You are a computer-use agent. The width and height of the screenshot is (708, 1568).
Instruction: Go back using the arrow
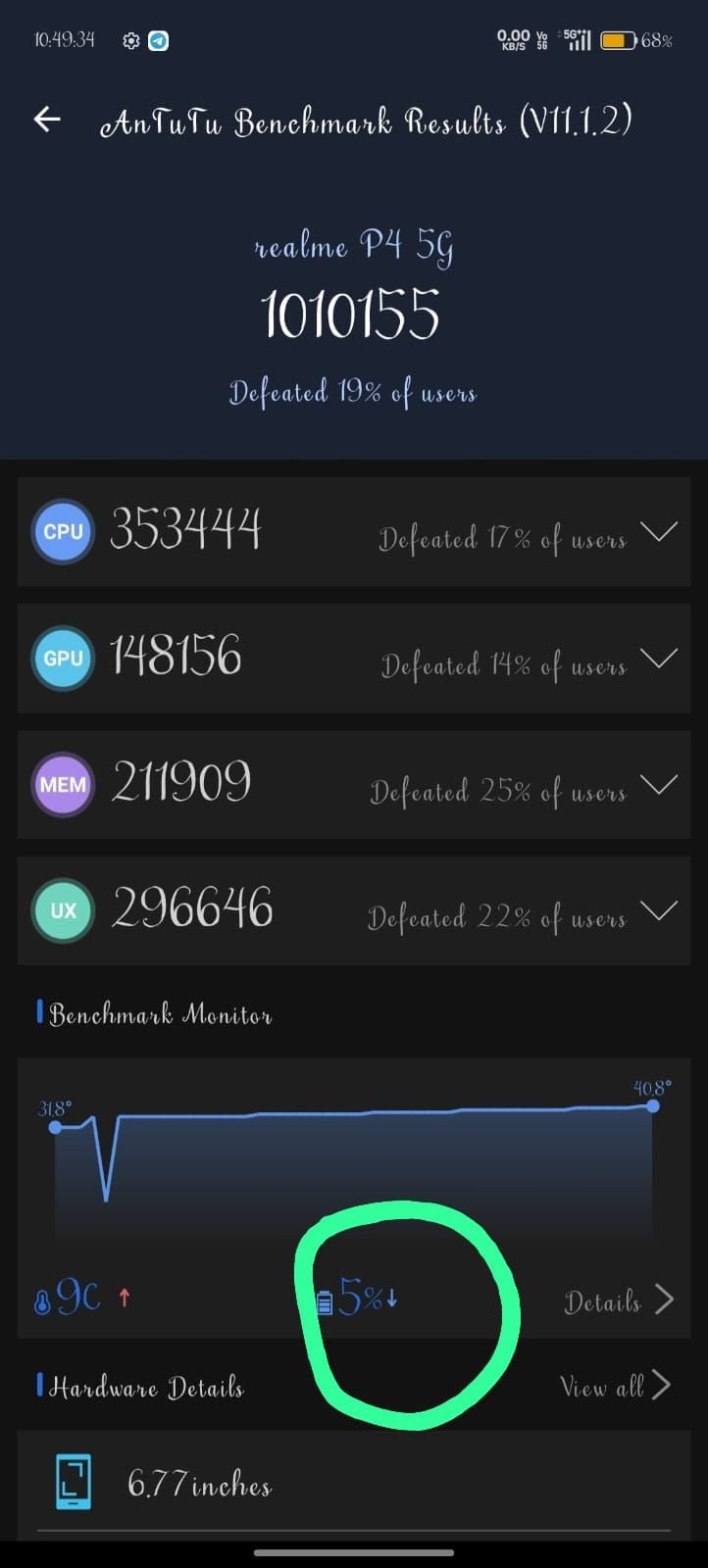[x=47, y=120]
